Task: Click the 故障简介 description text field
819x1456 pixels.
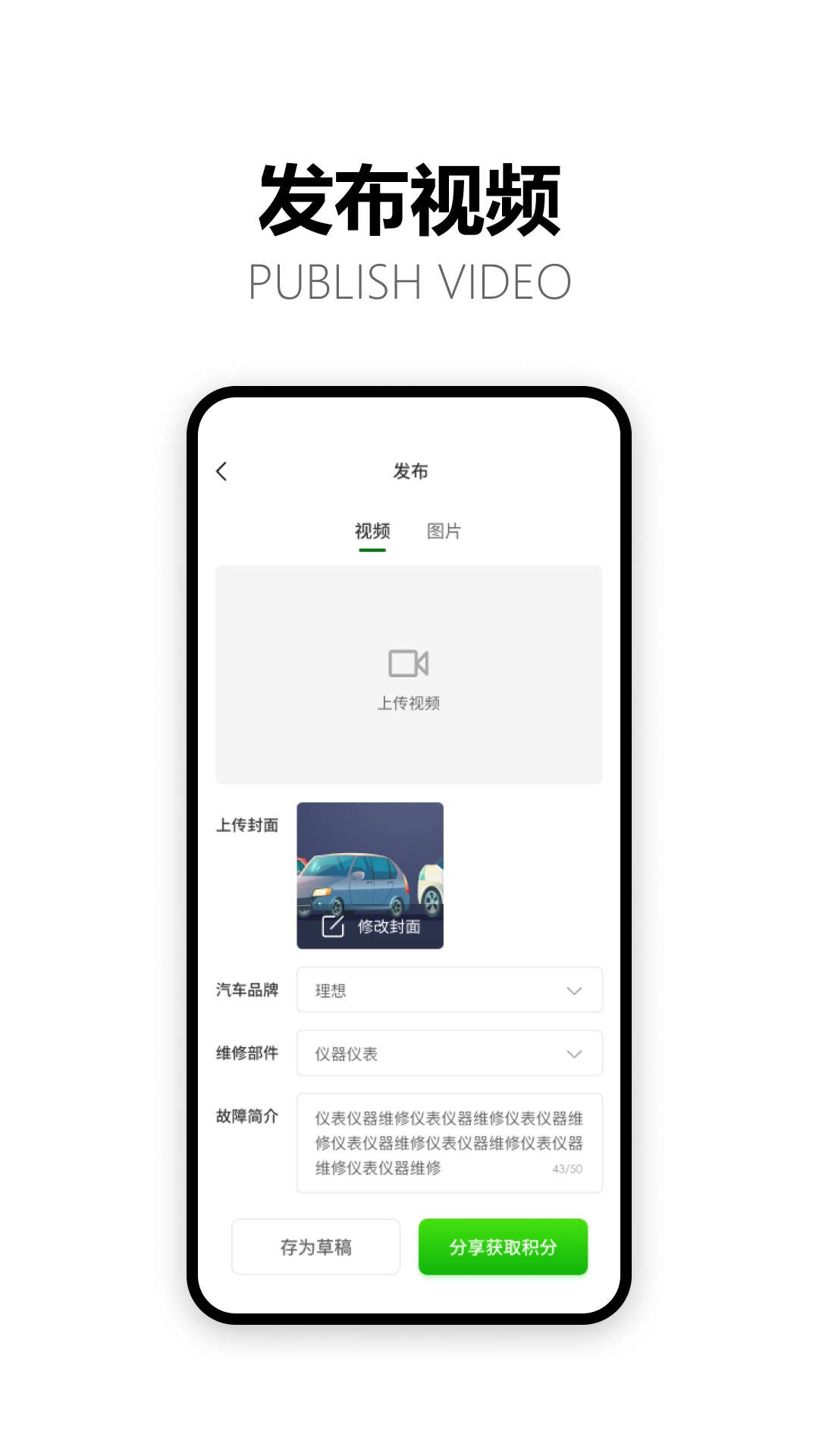Action: click(449, 1137)
